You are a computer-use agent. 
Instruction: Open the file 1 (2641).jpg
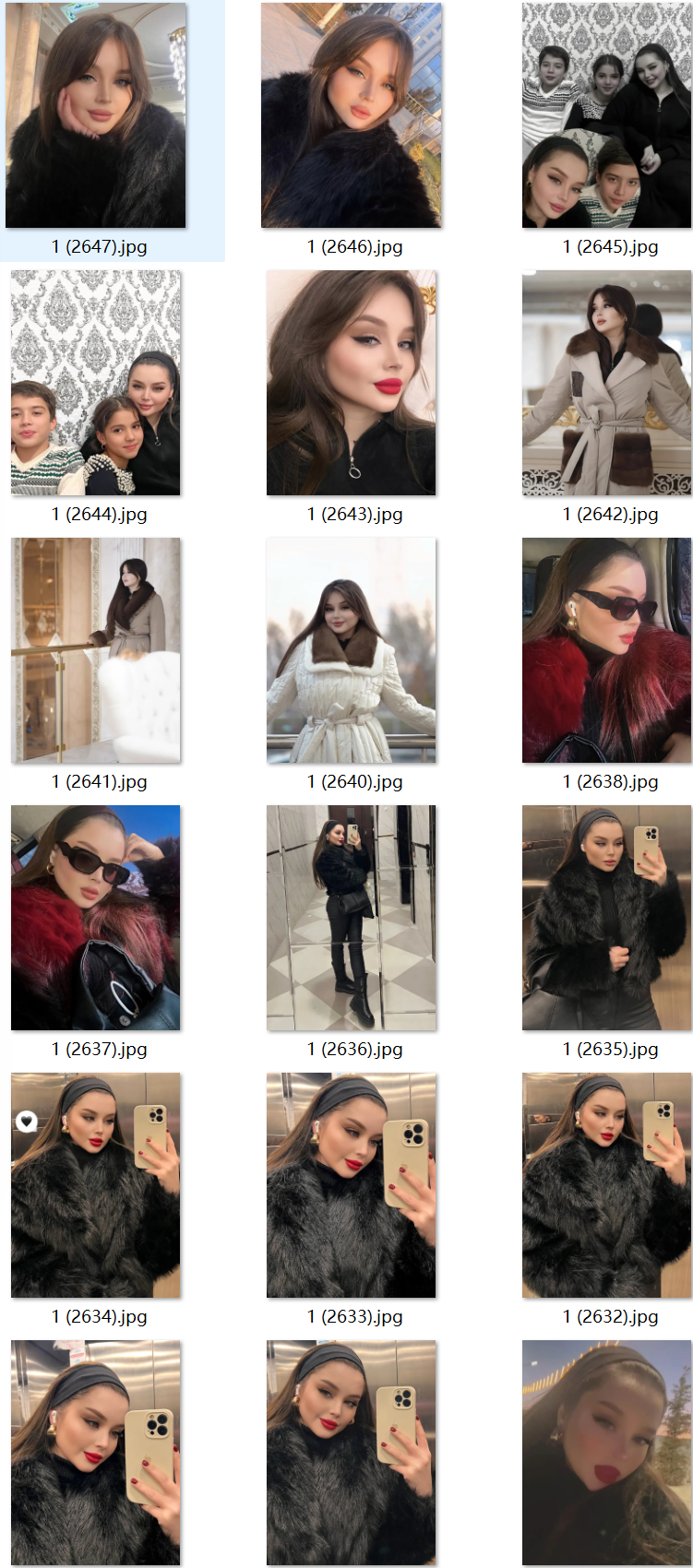(96, 650)
